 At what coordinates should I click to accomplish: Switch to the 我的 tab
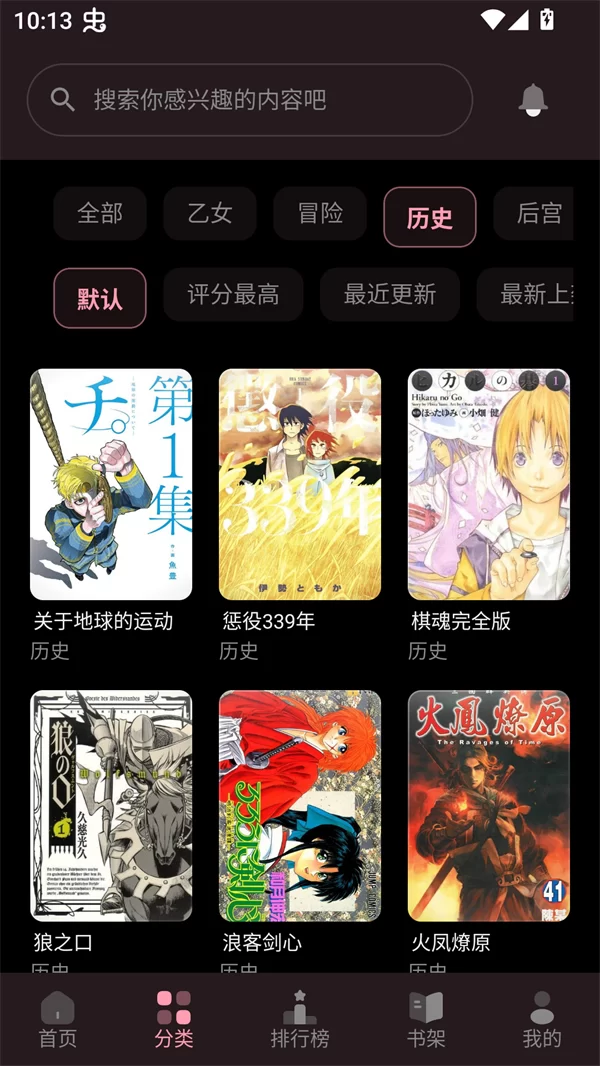(542, 1020)
